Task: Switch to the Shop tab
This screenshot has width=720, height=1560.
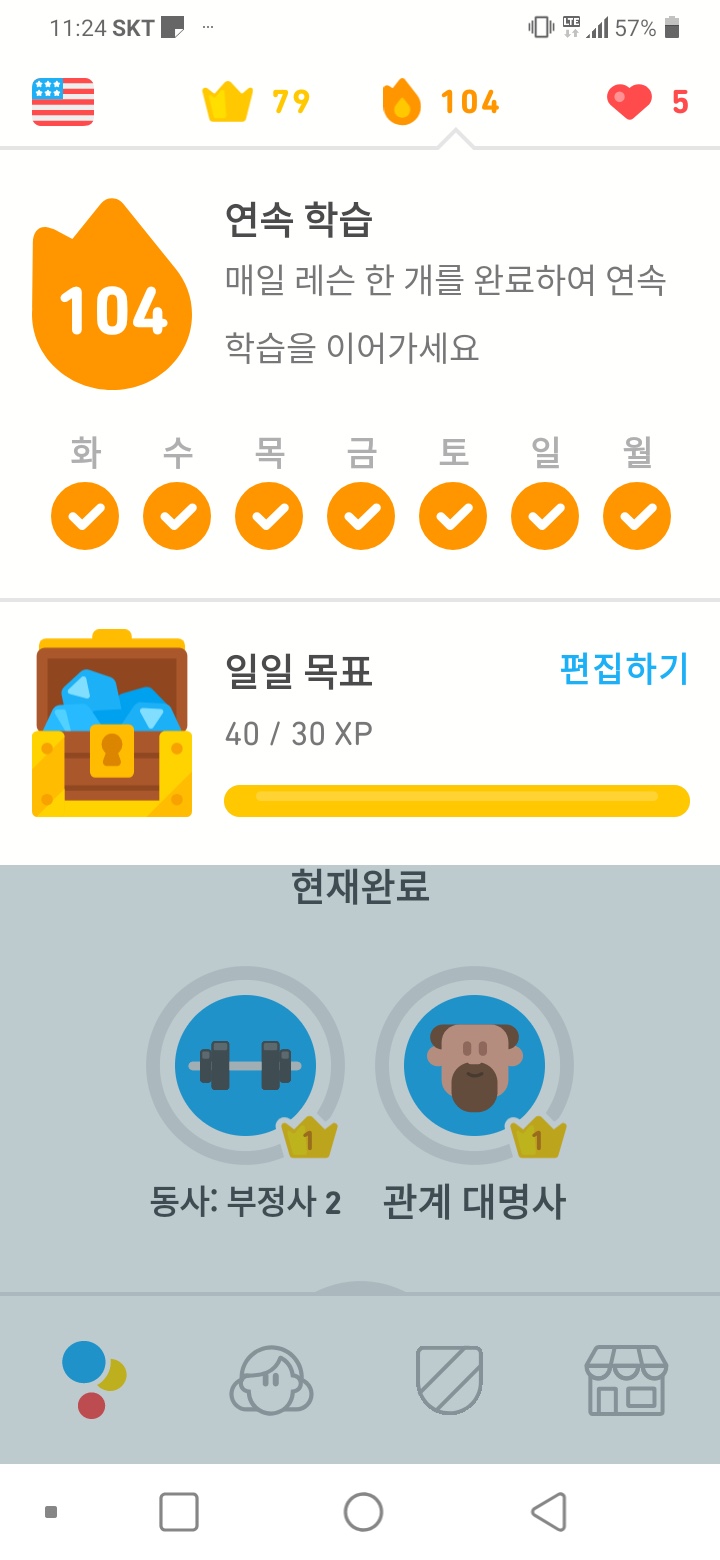Action: [626, 1379]
